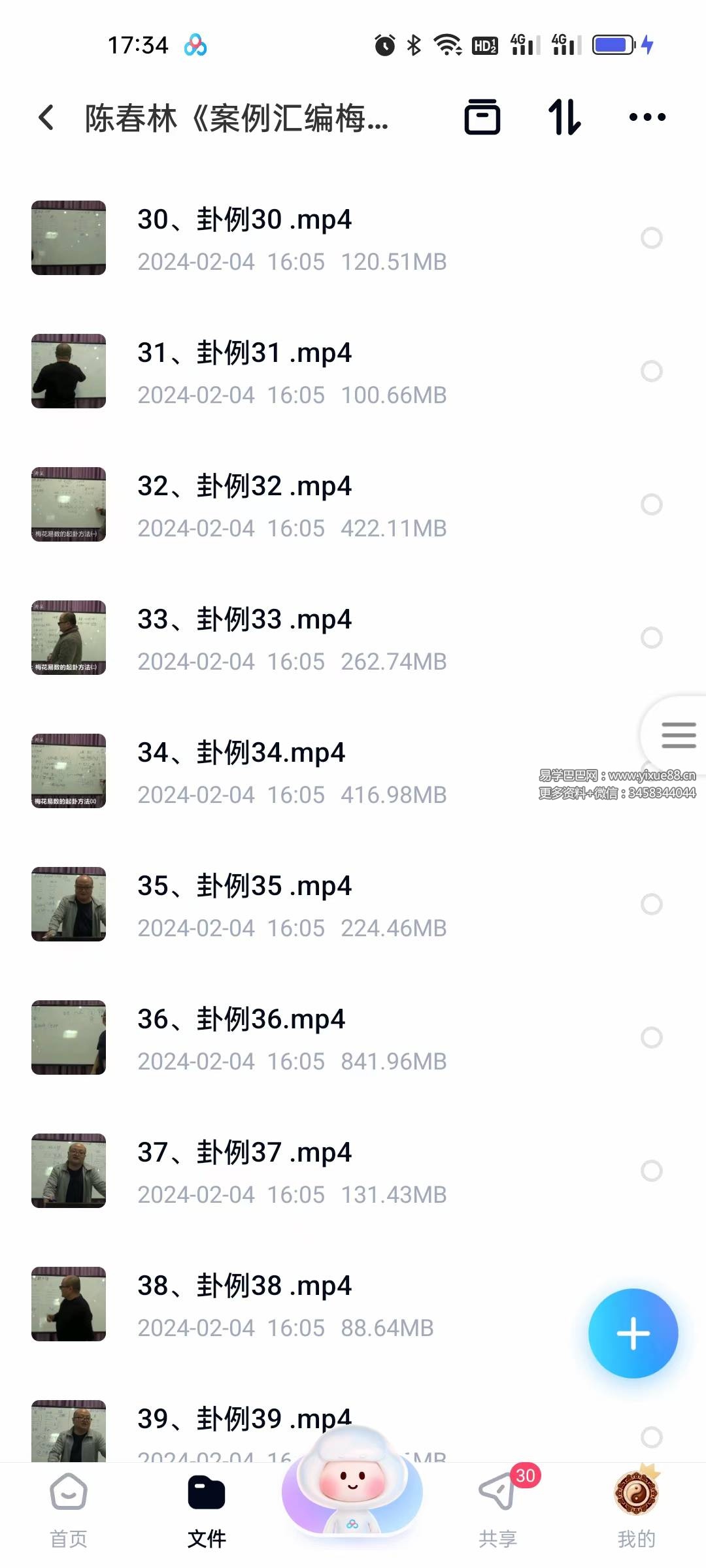Mark 35、卦例35 .mp4 as selected

[x=651, y=904]
